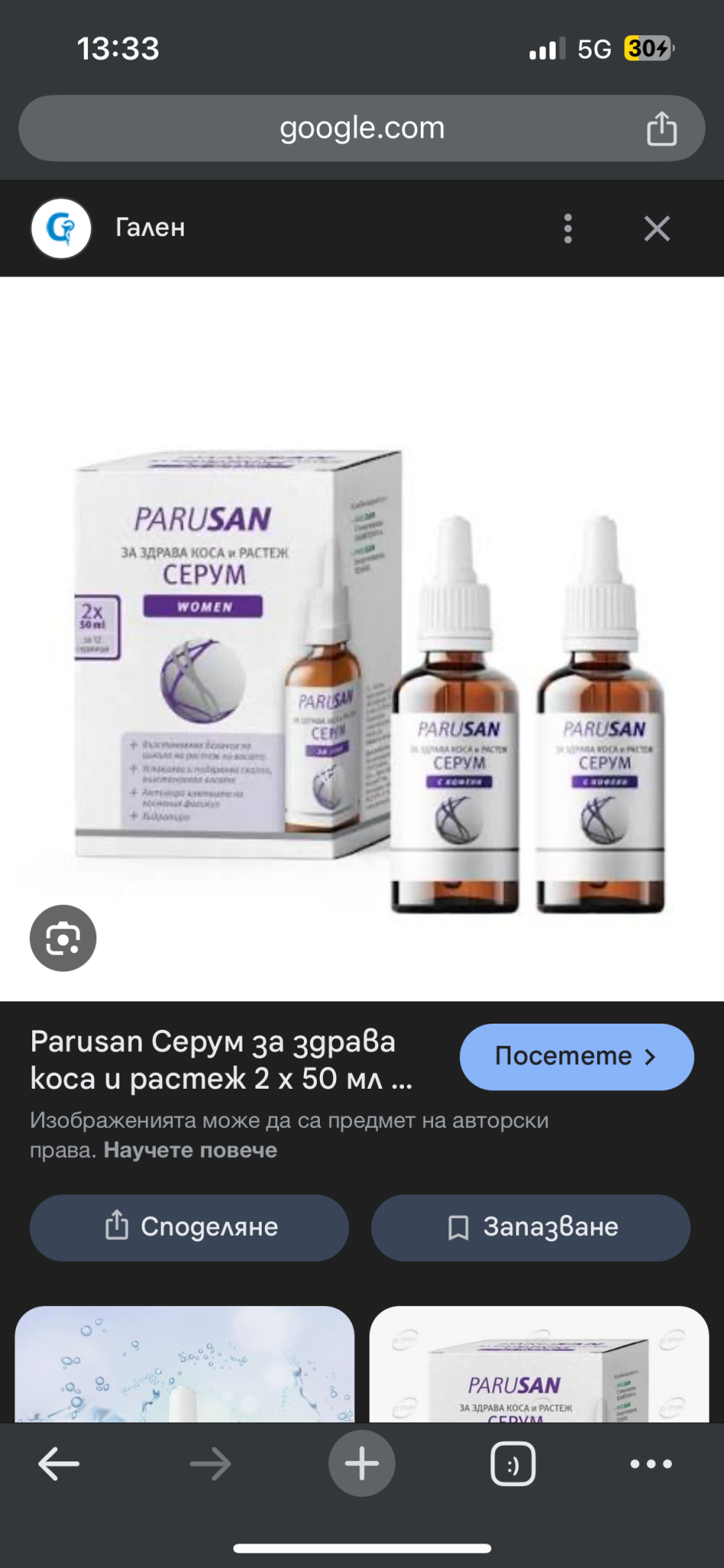Open the Гален source site title
Screen dimensions: 724x1568
click(x=150, y=228)
